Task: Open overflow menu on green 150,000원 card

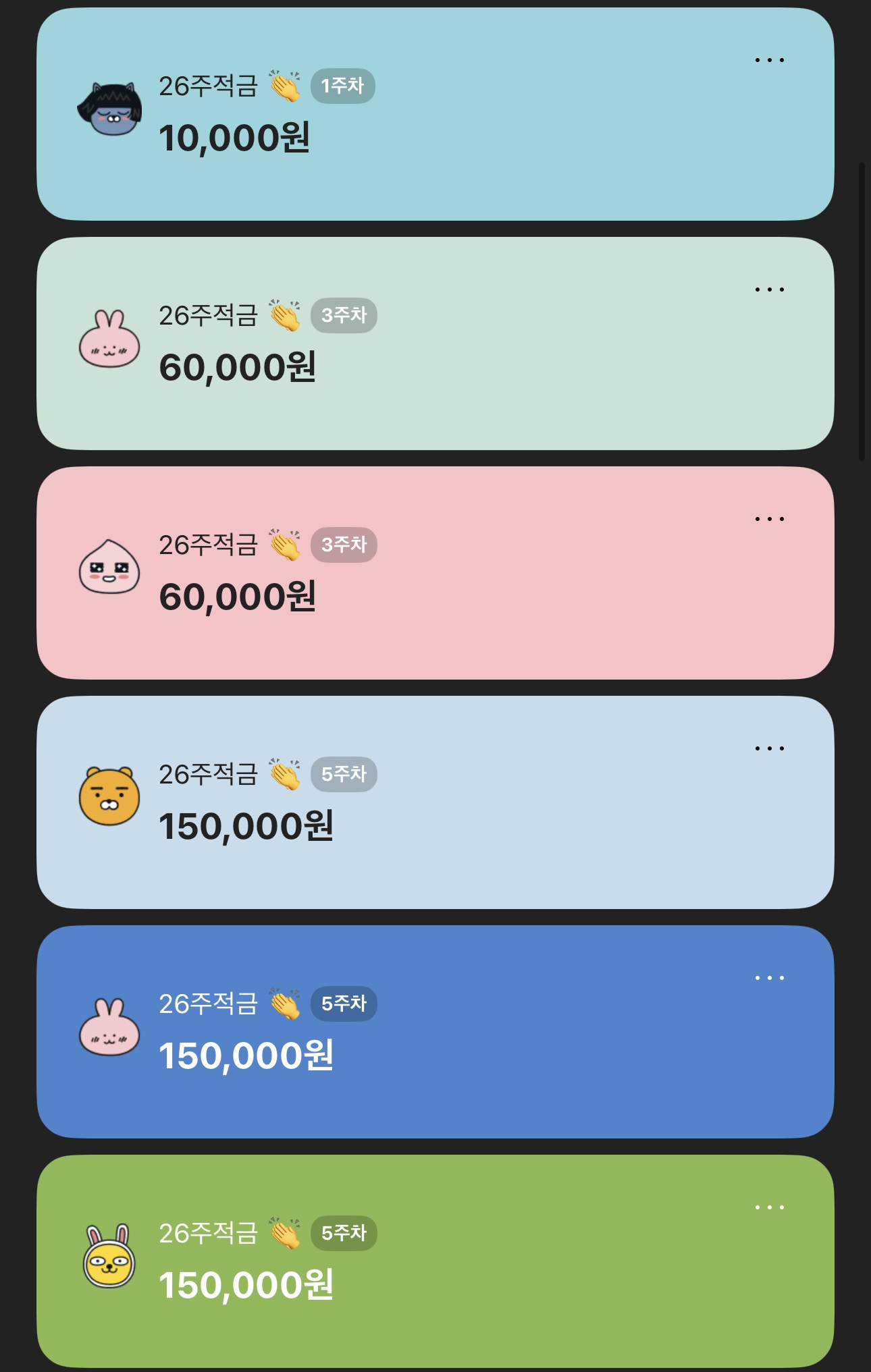Action: [769, 1207]
